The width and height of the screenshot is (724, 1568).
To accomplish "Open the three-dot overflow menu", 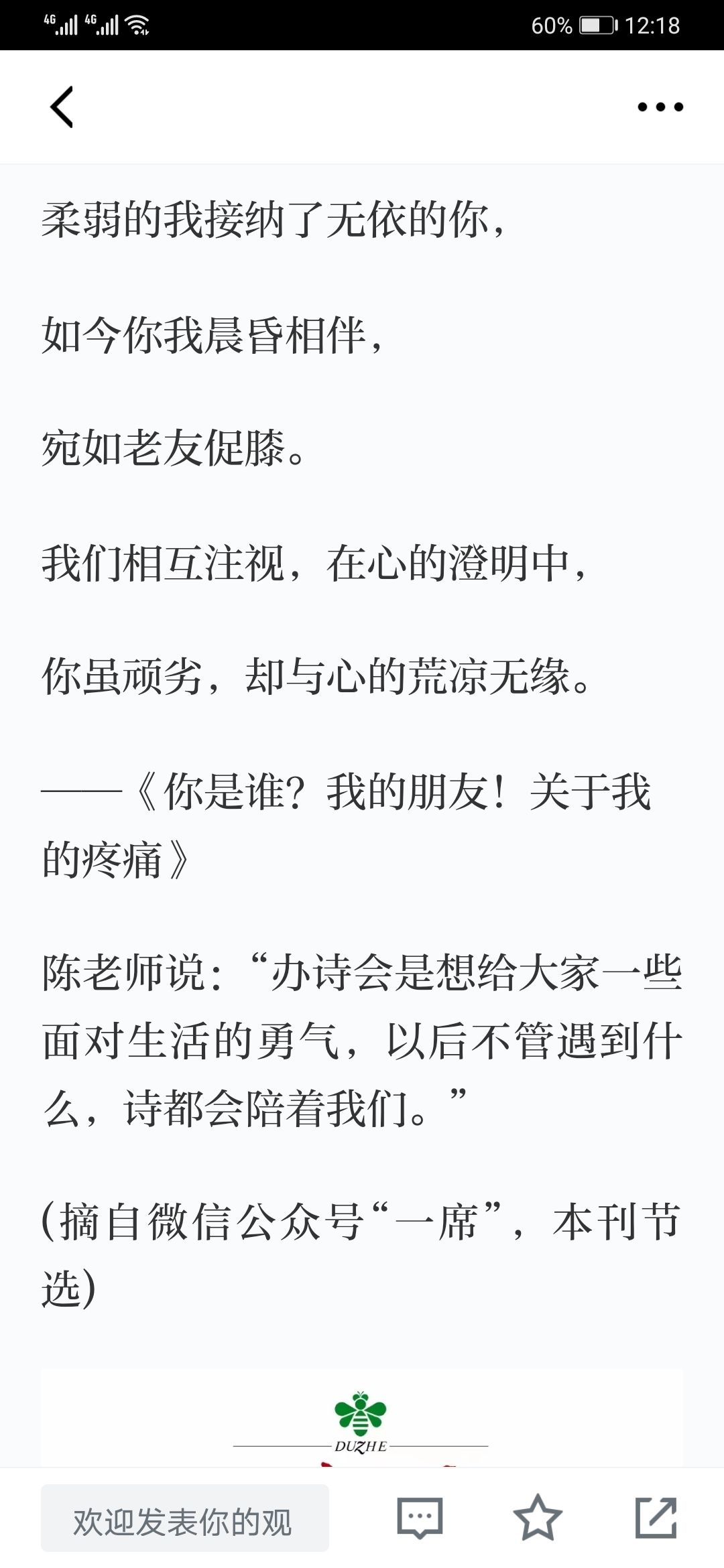I will [660, 107].
